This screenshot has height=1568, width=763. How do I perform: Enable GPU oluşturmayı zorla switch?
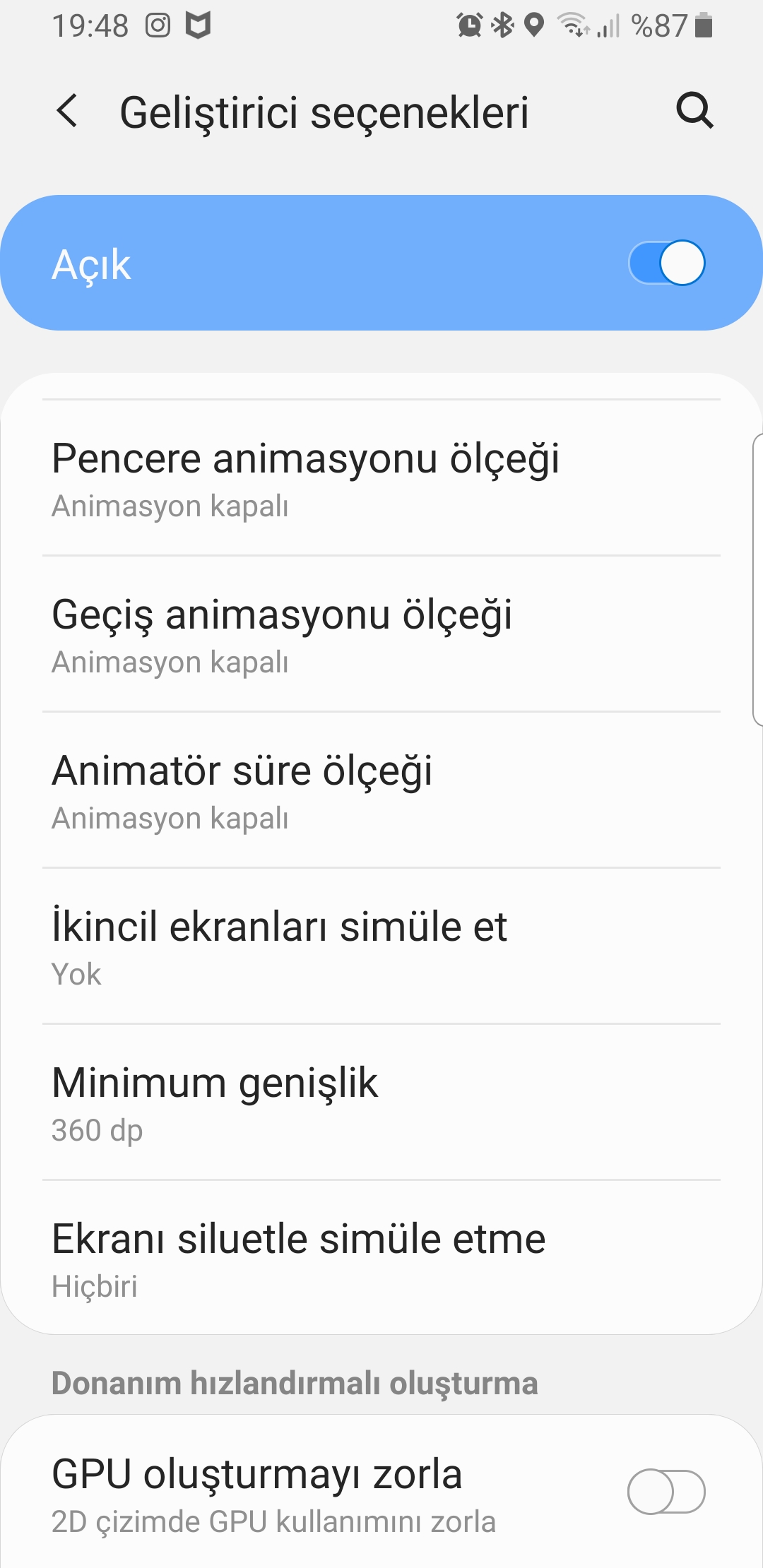(666, 1492)
